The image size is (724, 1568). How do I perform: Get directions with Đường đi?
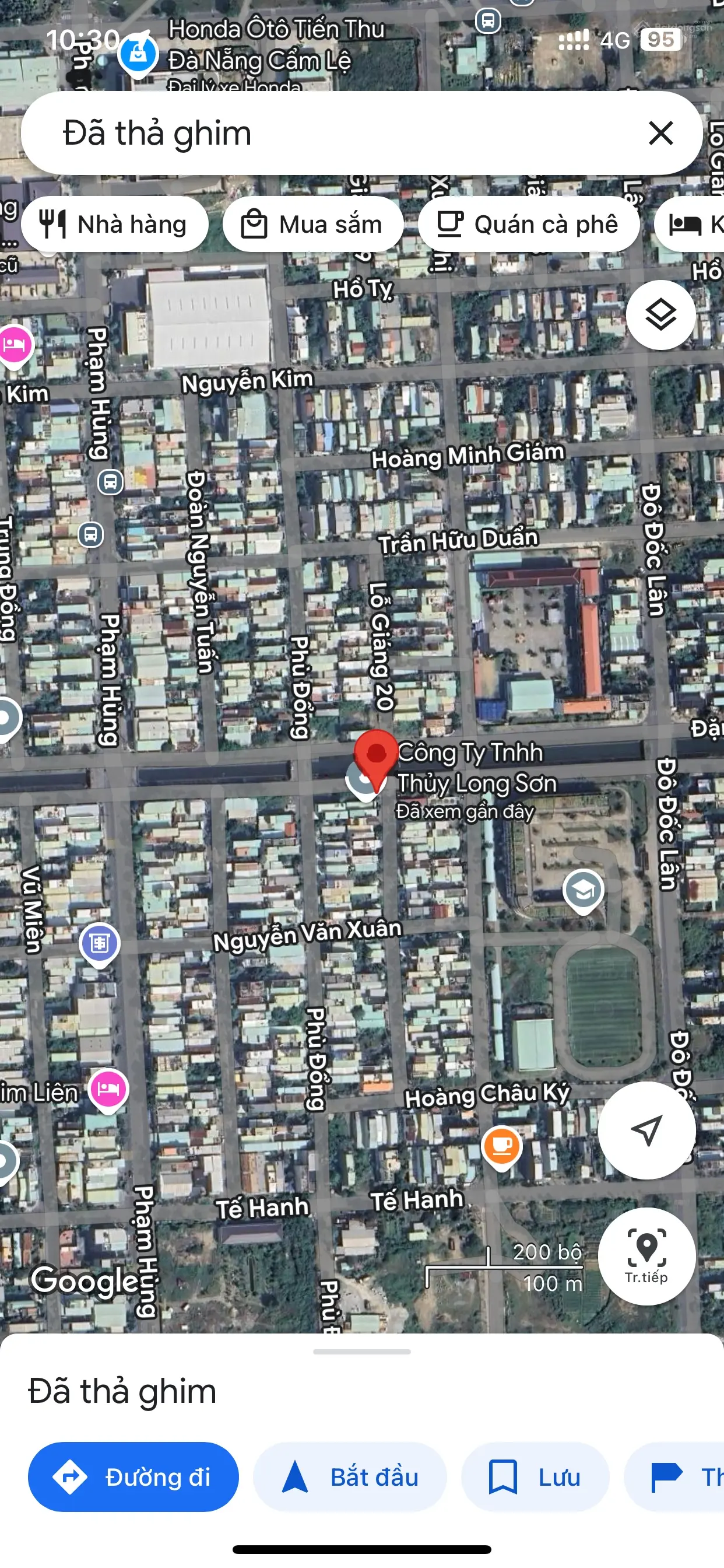coord(133,1476)
